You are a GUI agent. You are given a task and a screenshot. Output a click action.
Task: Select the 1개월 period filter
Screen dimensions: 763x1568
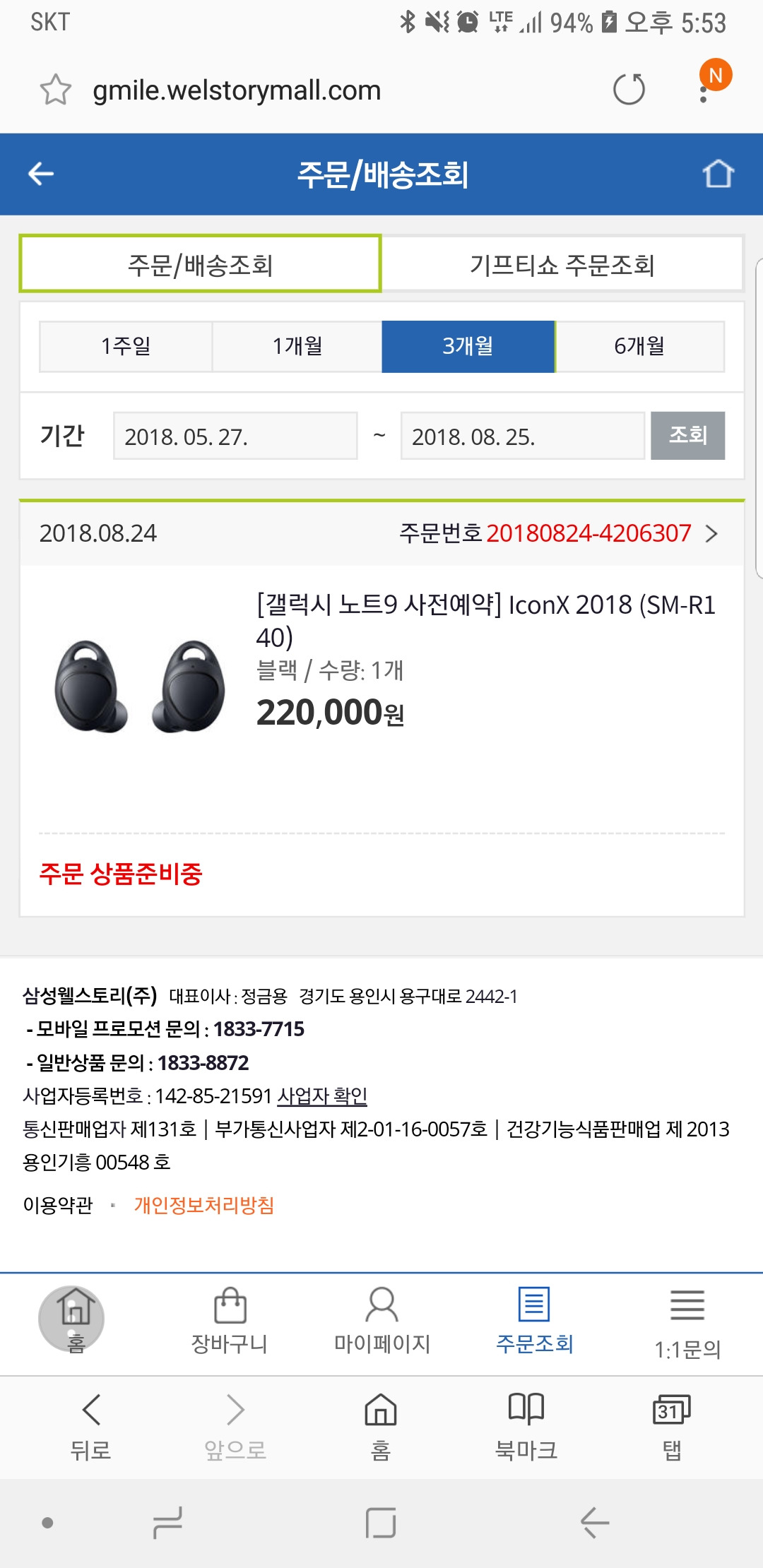pos(297,346)
